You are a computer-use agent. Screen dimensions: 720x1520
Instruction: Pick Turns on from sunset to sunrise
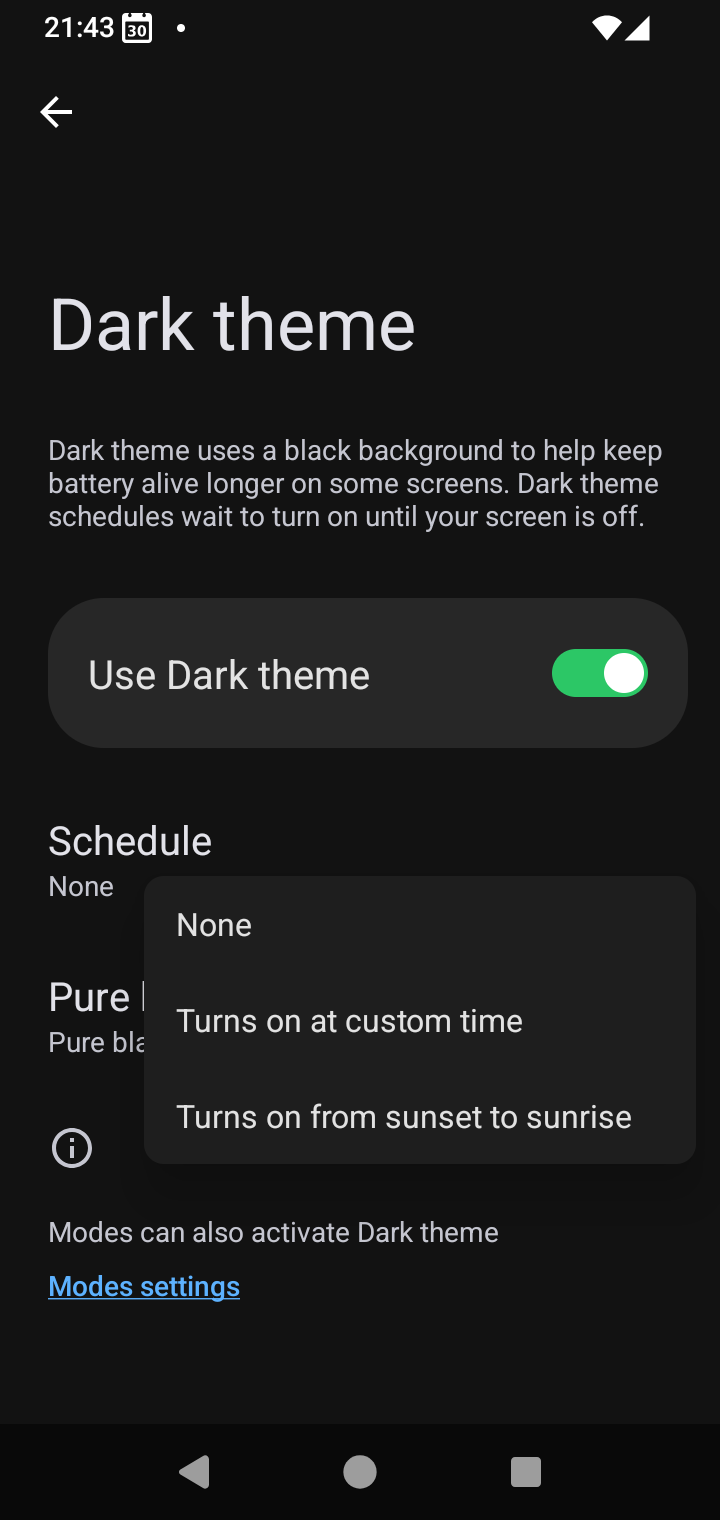click(x=419, y=1117)
